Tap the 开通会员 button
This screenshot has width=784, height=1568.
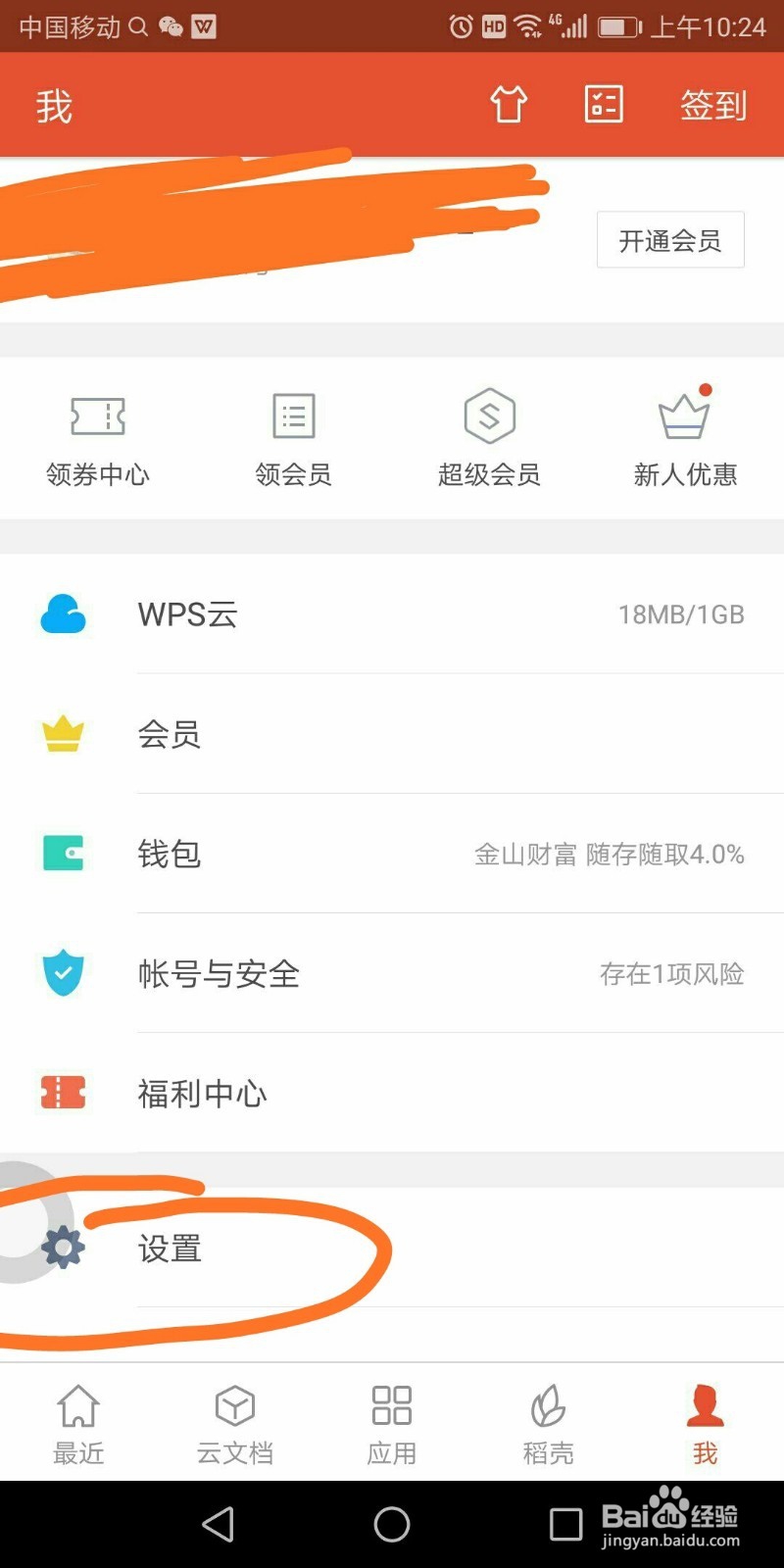[x=670, y=240]
